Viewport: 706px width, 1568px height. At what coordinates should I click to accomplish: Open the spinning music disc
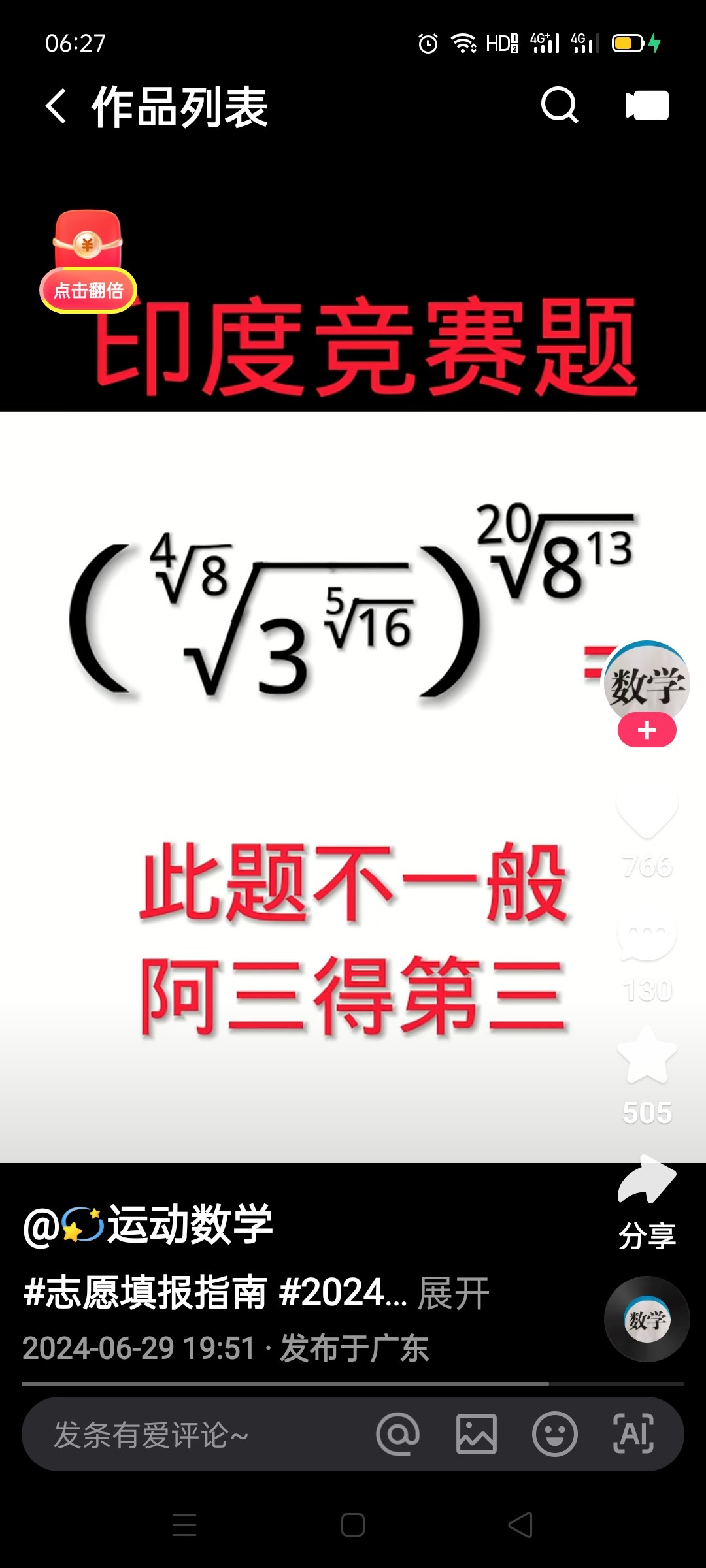647,1319
